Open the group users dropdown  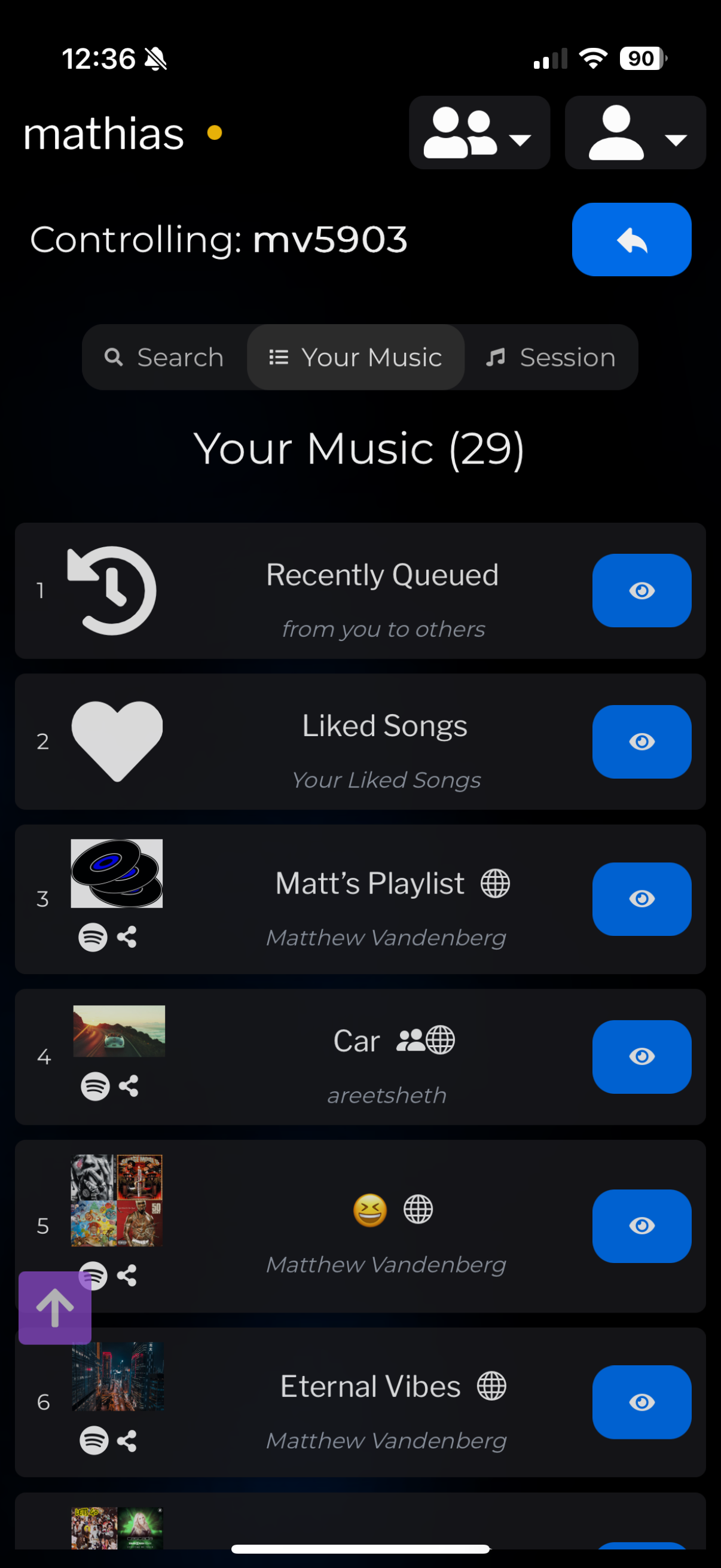[x=479, y=132]
